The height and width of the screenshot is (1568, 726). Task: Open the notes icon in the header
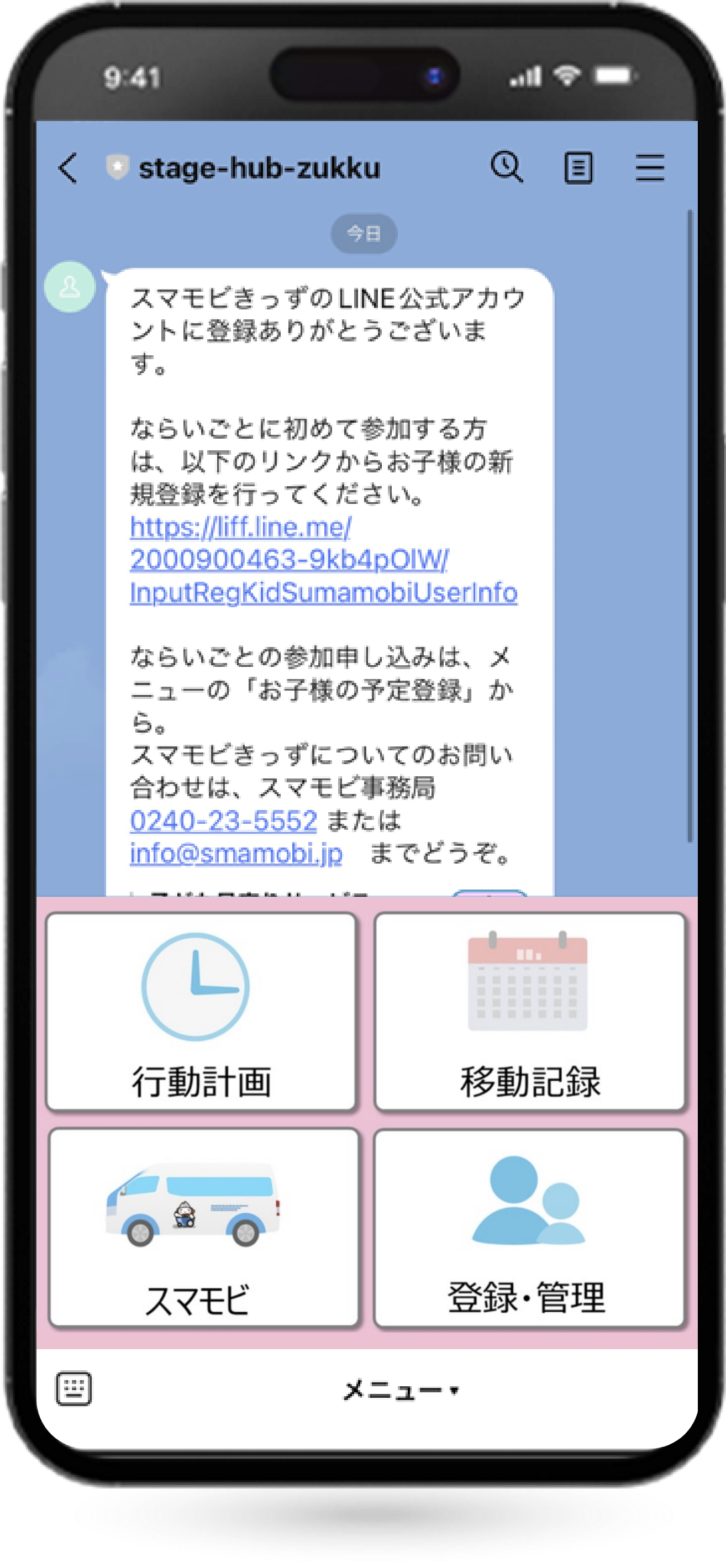tap(578, 168)
